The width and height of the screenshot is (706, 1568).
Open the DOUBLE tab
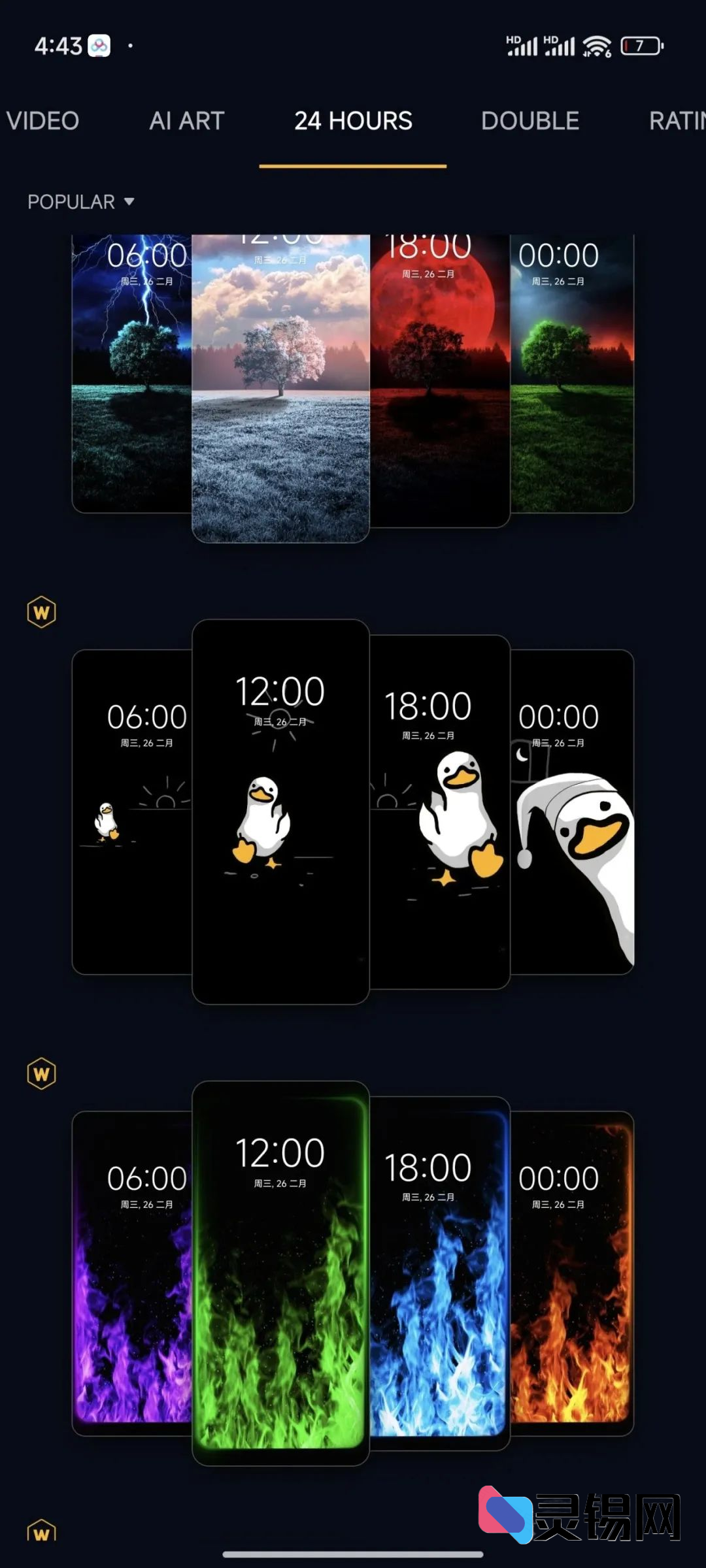click(x=530, y=121)
